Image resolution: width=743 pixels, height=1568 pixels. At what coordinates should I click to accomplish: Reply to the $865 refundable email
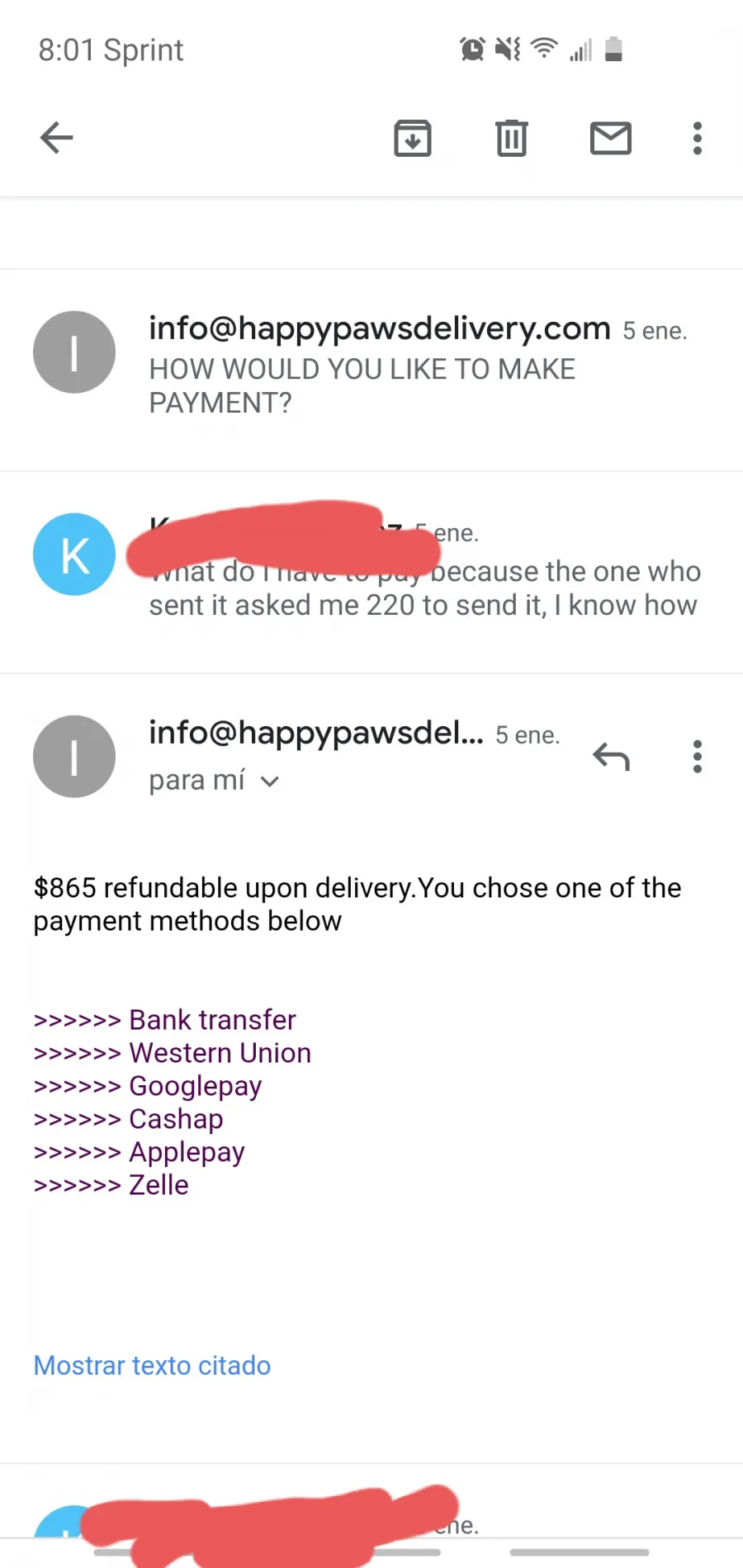(612, 757)
